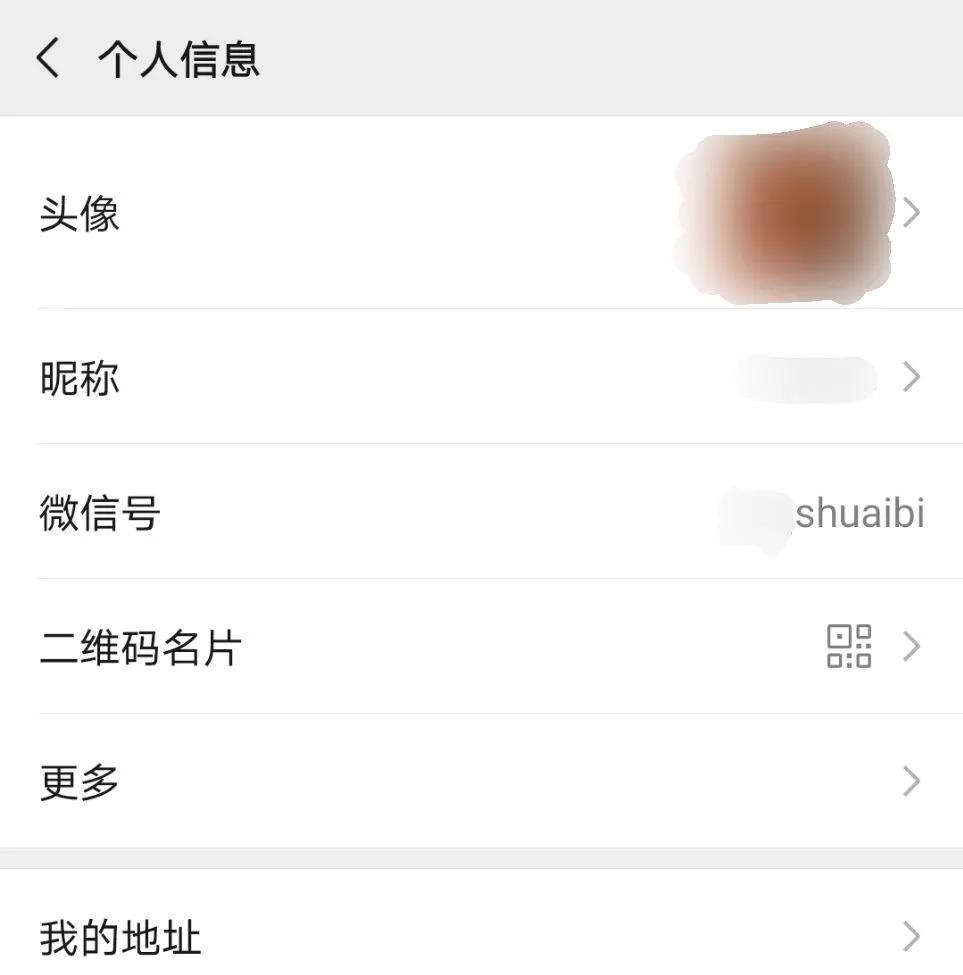Viewport: 963px width, 975px height.
Task: Click the 我的地址 label at bottom
Action: [x=119, y=936]
